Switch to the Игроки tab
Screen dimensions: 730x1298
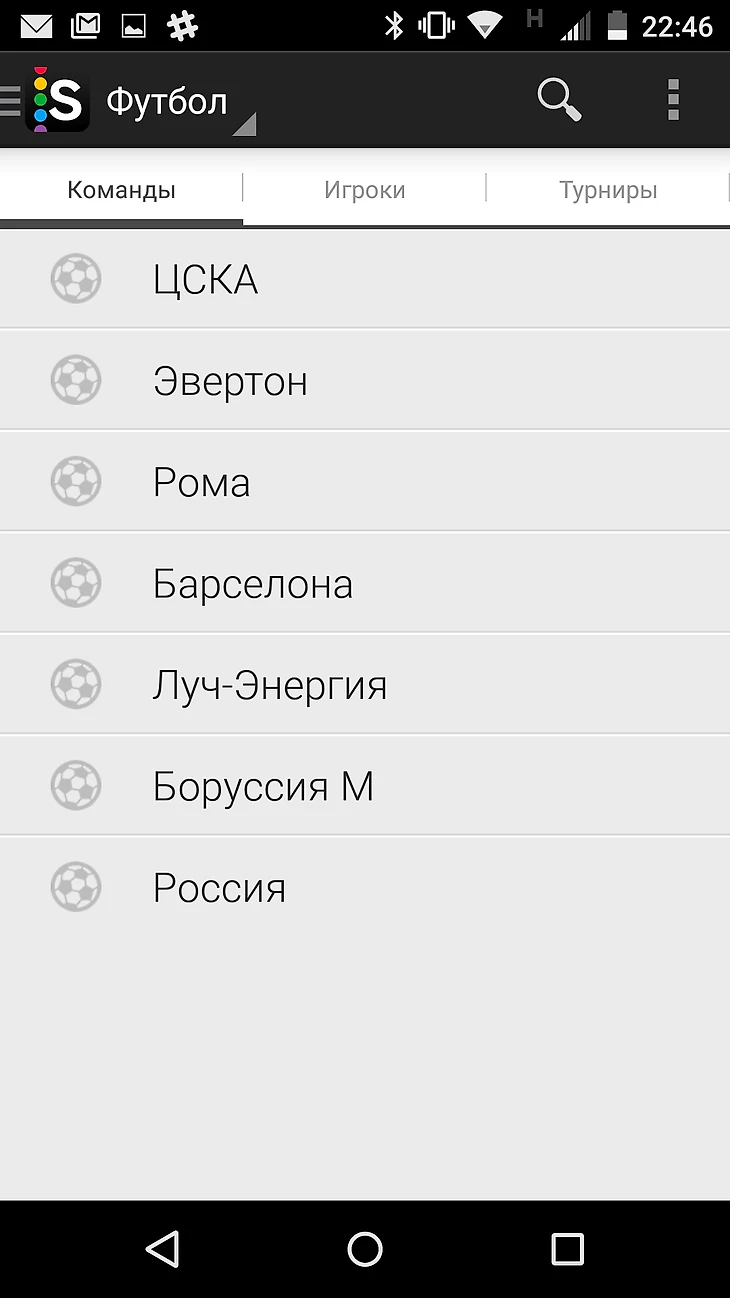[x=364, y=190]
